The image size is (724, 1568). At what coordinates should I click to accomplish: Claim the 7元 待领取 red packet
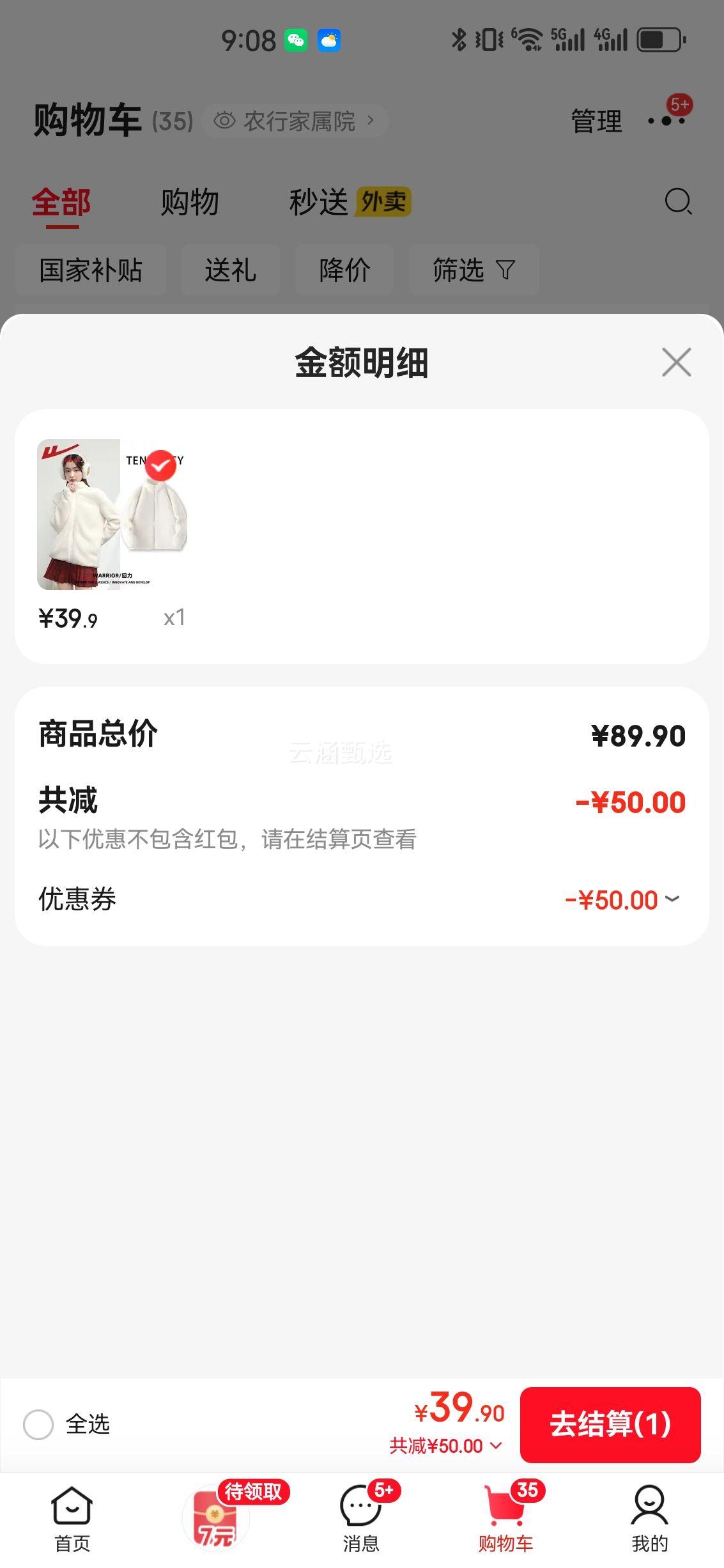216,1518
